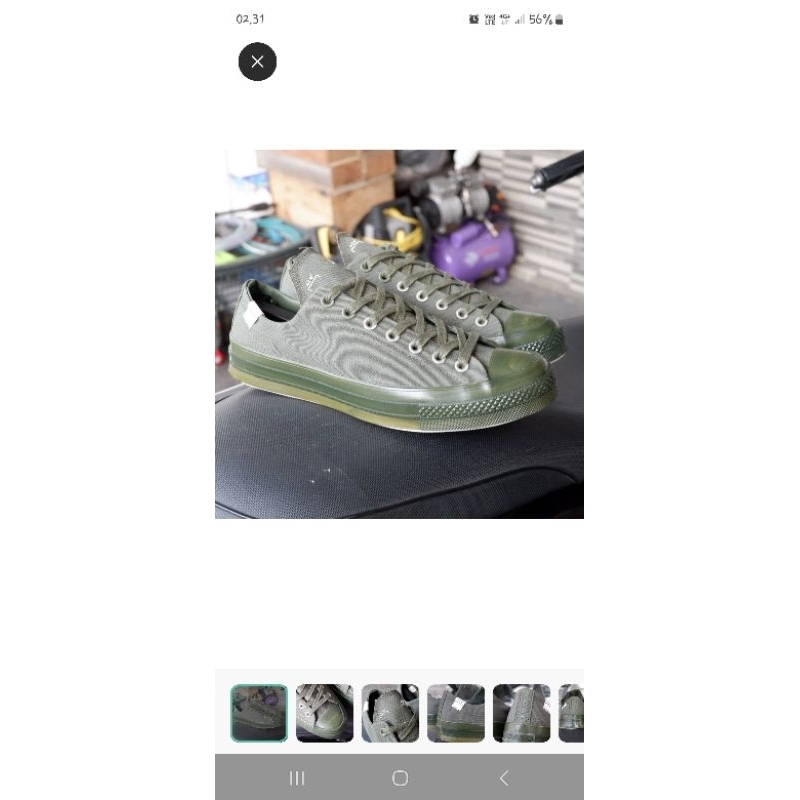Close the product image viewer
Image resolution: width=800 pixels, height=800 pixels.
coord(257,62)
